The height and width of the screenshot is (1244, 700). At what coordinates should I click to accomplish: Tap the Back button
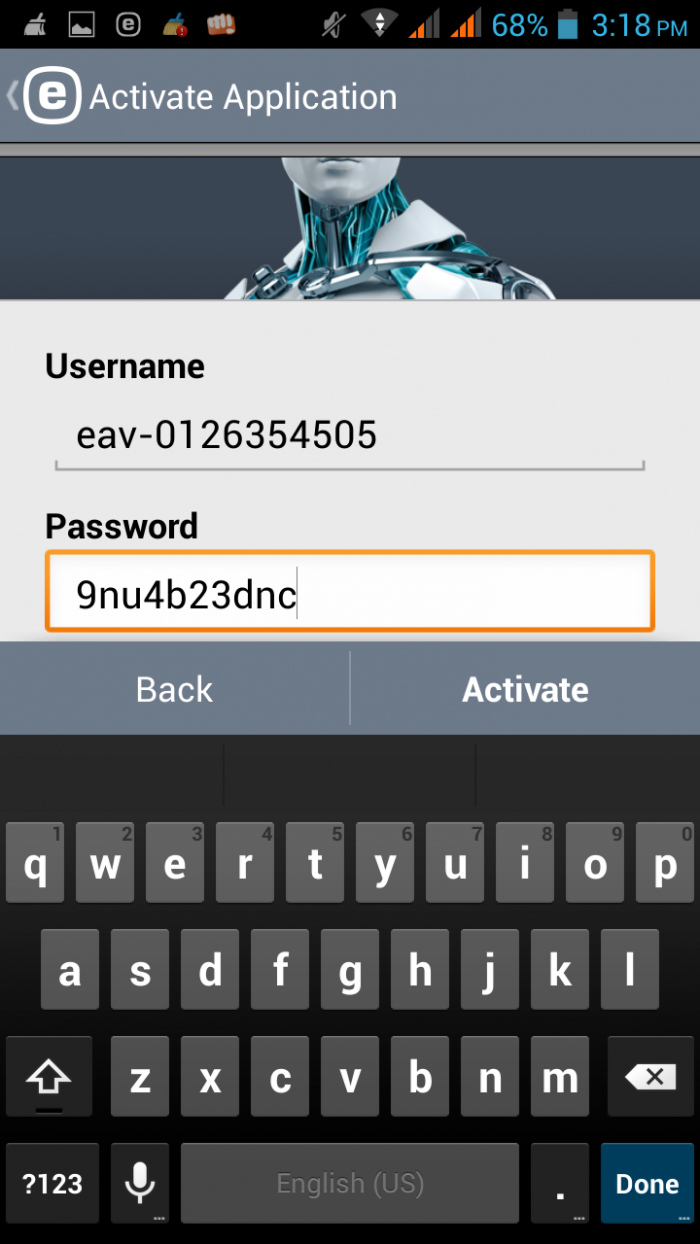pyautogui.click(x=174, y=689)
